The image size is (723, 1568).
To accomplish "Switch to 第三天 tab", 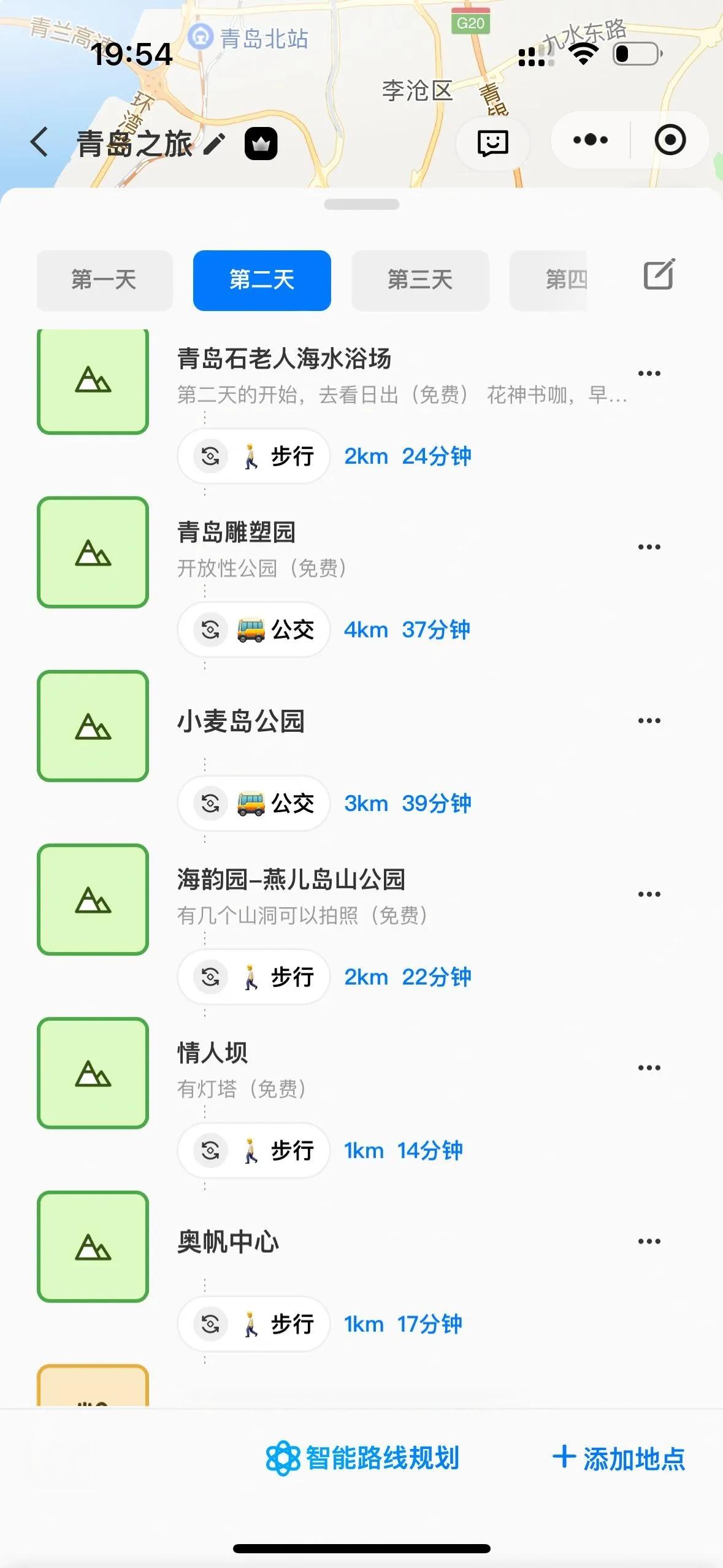I will pyautogui.click(x=420, y=280).
